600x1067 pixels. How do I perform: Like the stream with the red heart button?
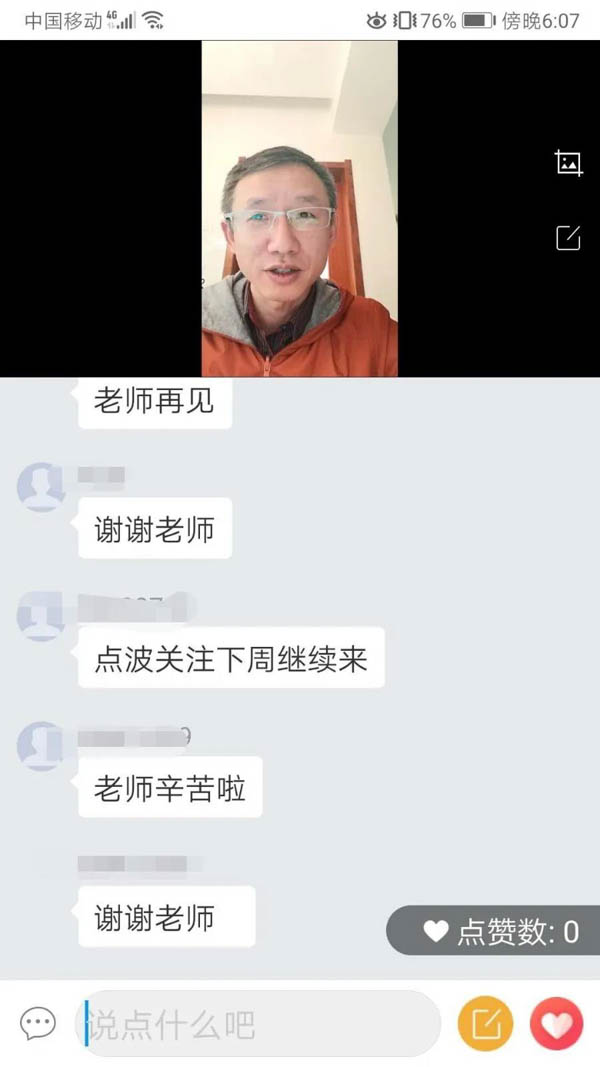coord(556,1024)
